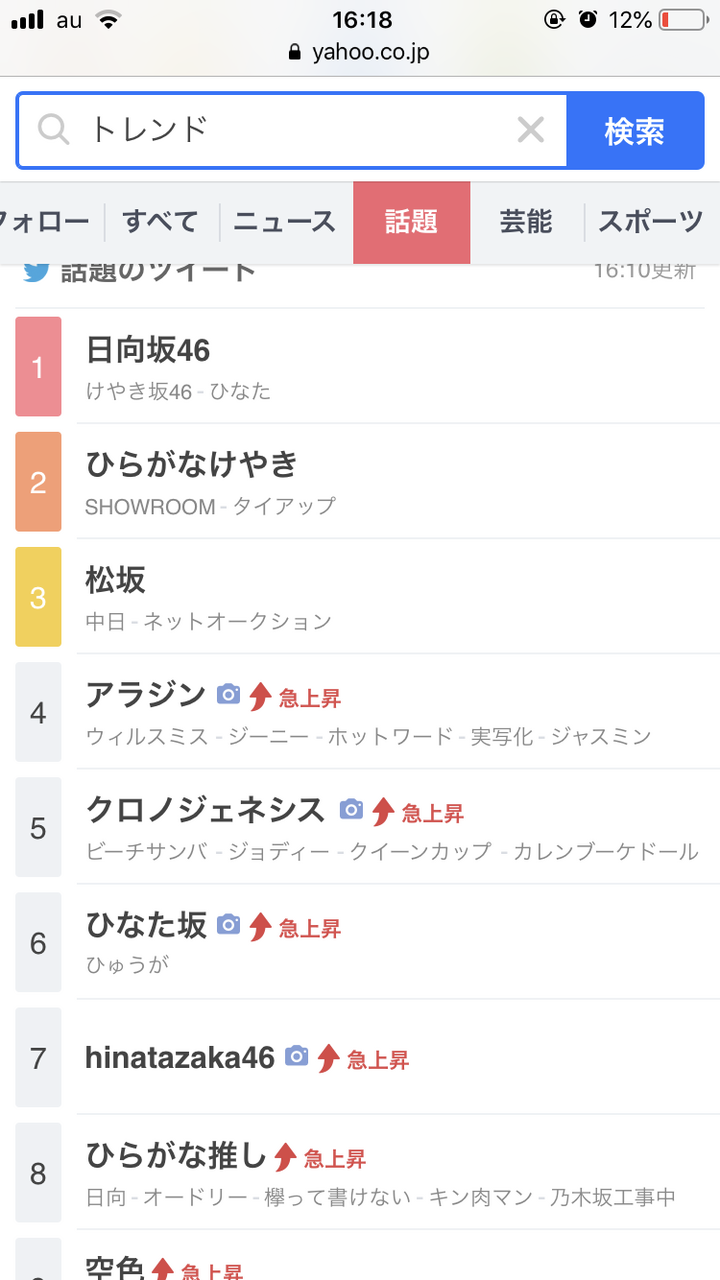Switch to the スポーツ tab

point(651,222)
